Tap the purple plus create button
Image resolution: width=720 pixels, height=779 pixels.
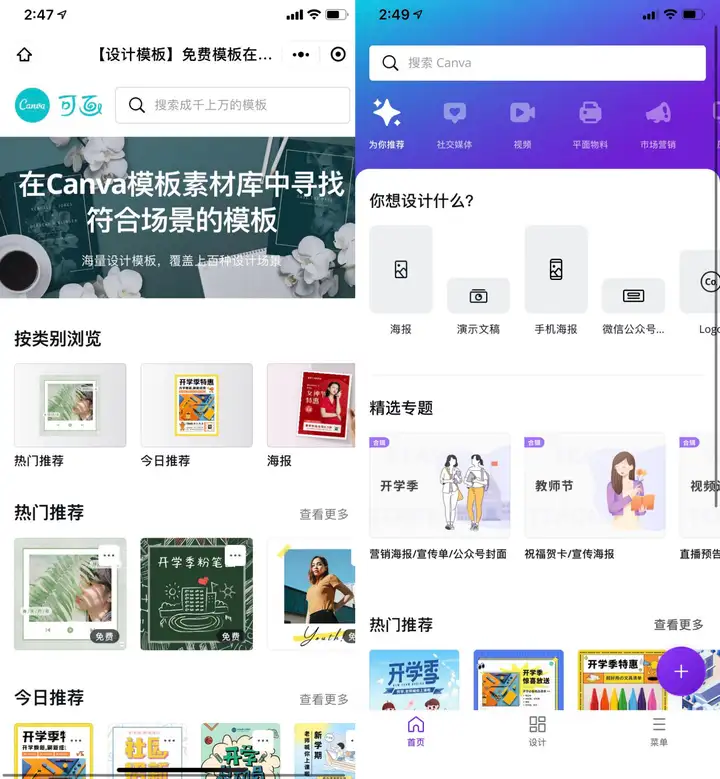click(681, 671)
